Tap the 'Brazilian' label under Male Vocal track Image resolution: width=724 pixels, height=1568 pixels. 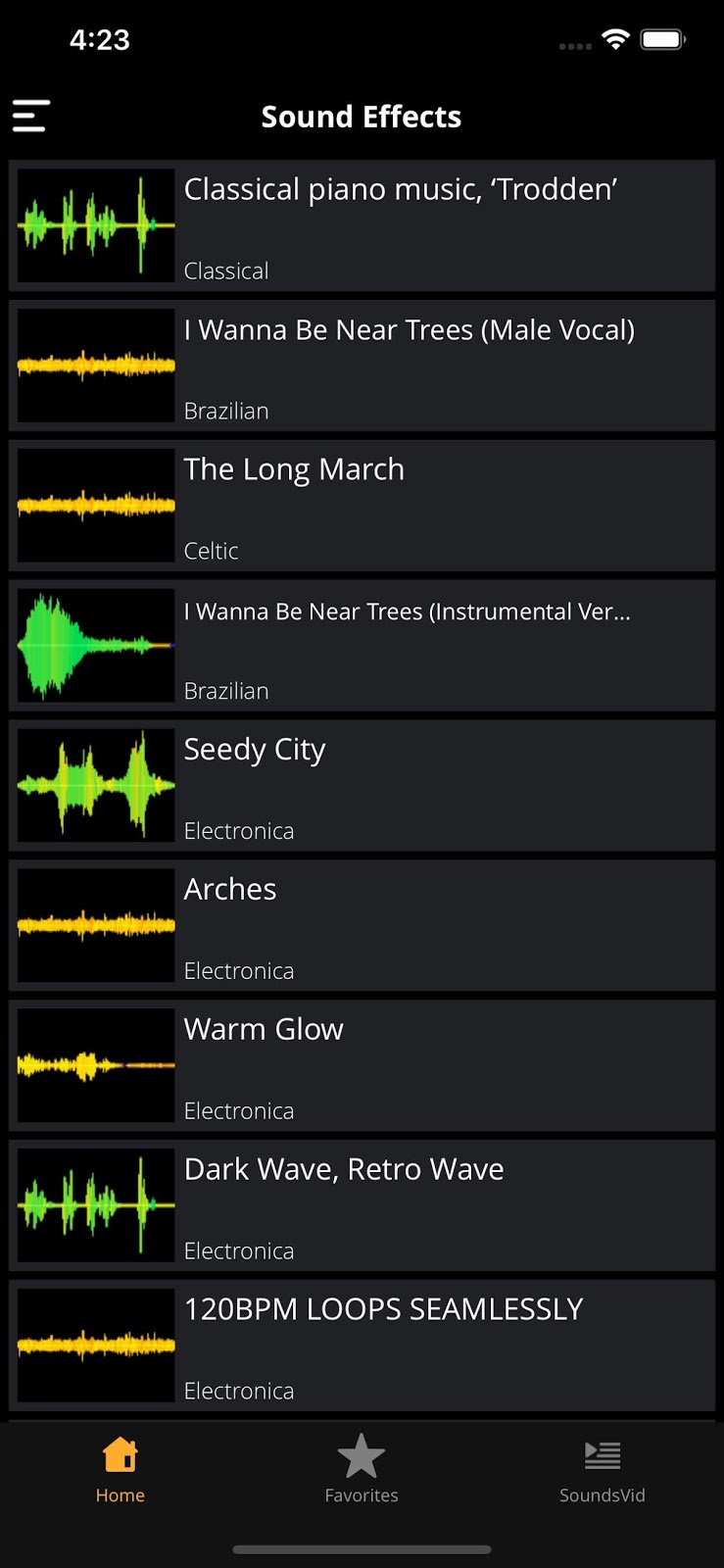click(x=226, y=411)
